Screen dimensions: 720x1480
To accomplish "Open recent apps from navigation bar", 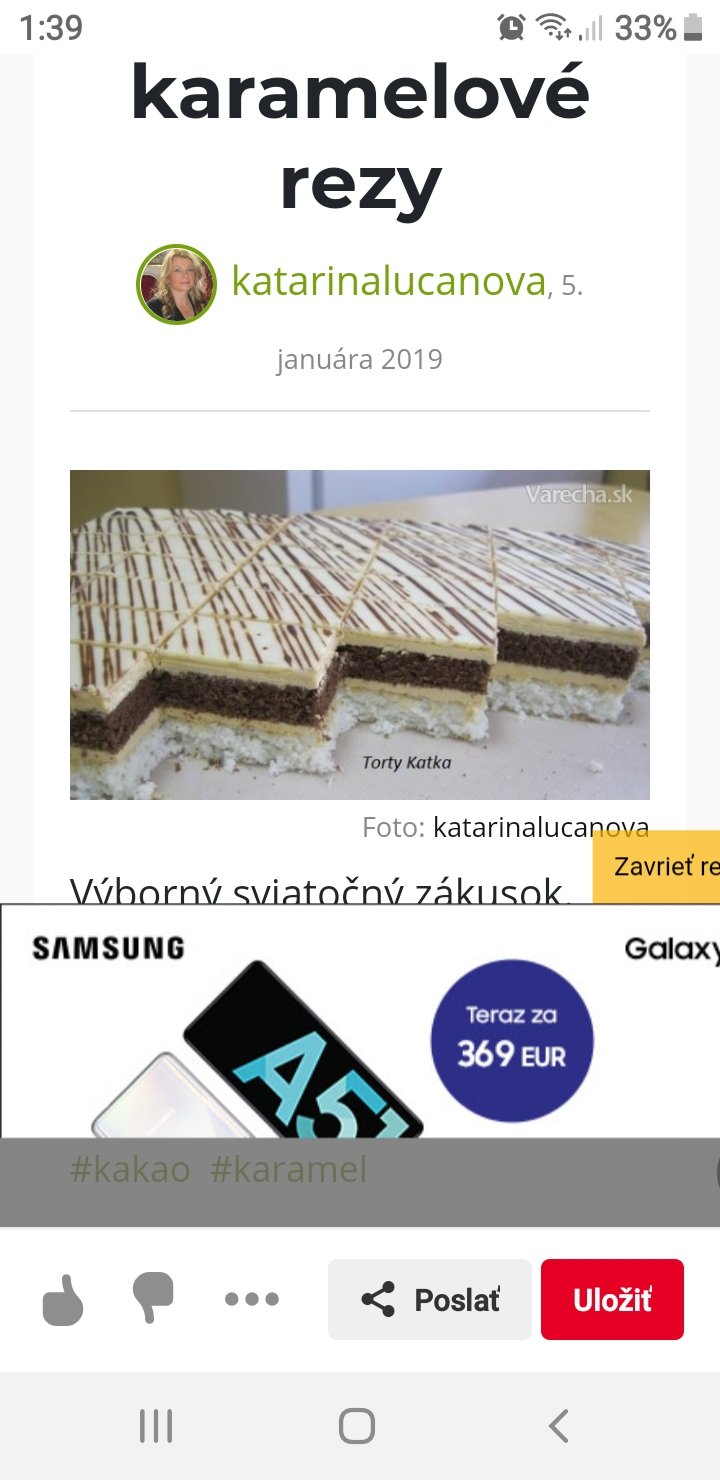I will coord(156,1425).
